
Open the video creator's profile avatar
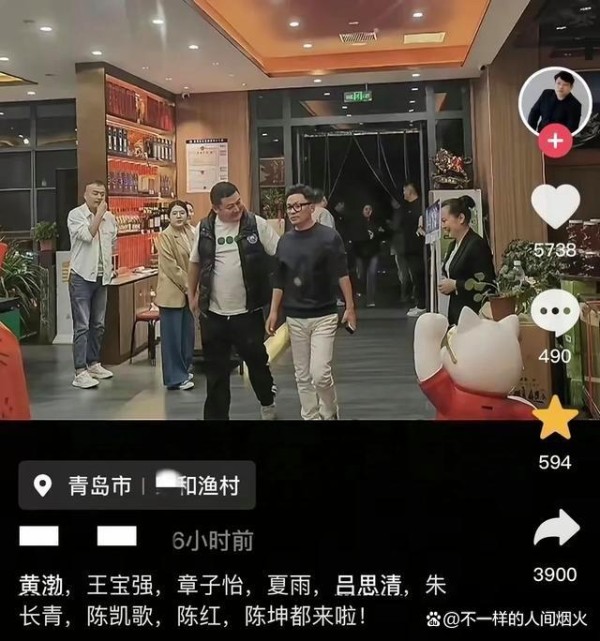tap(554, 102)
